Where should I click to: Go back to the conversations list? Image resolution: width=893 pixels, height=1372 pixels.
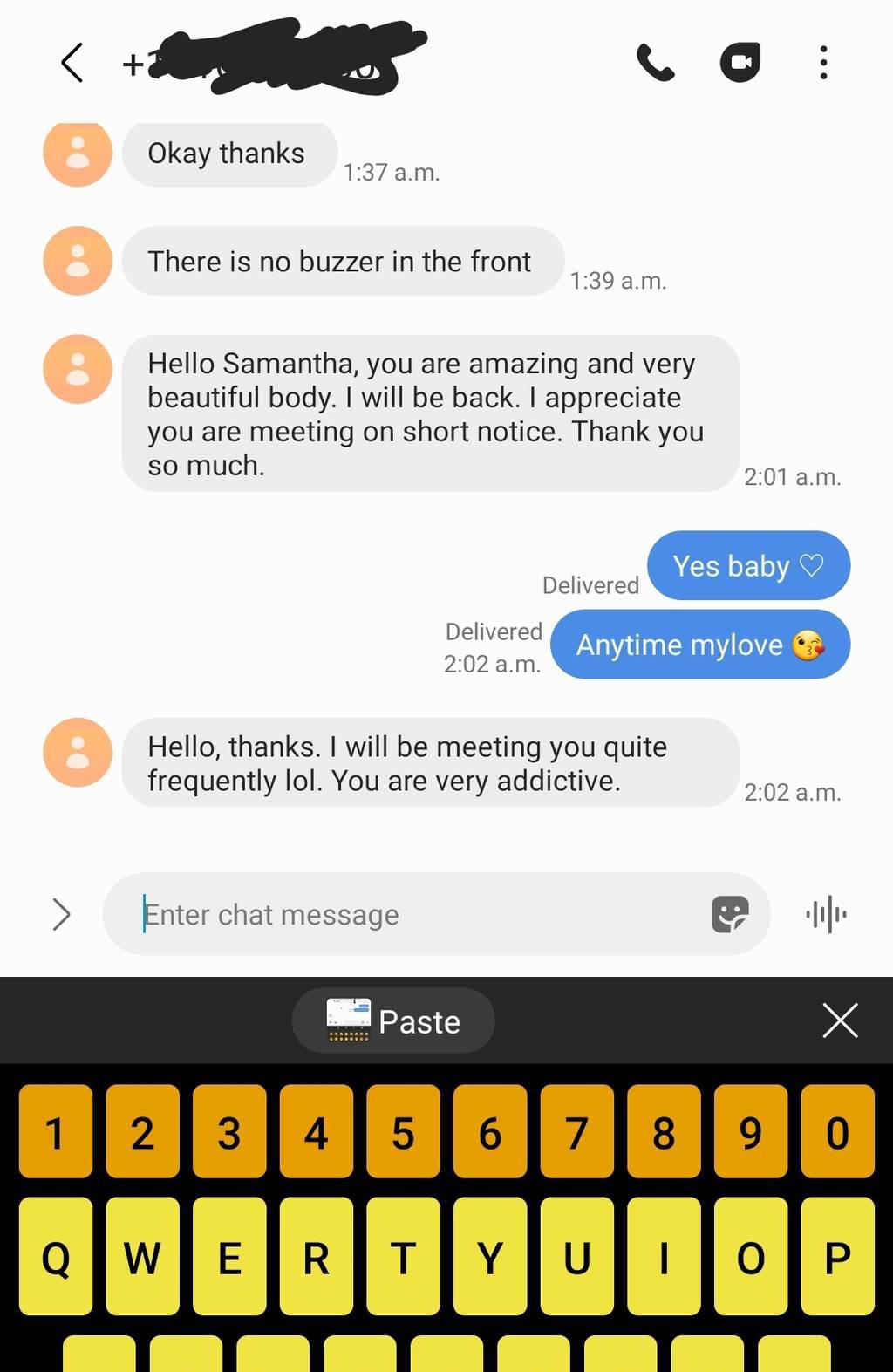[x=72, y=63]
